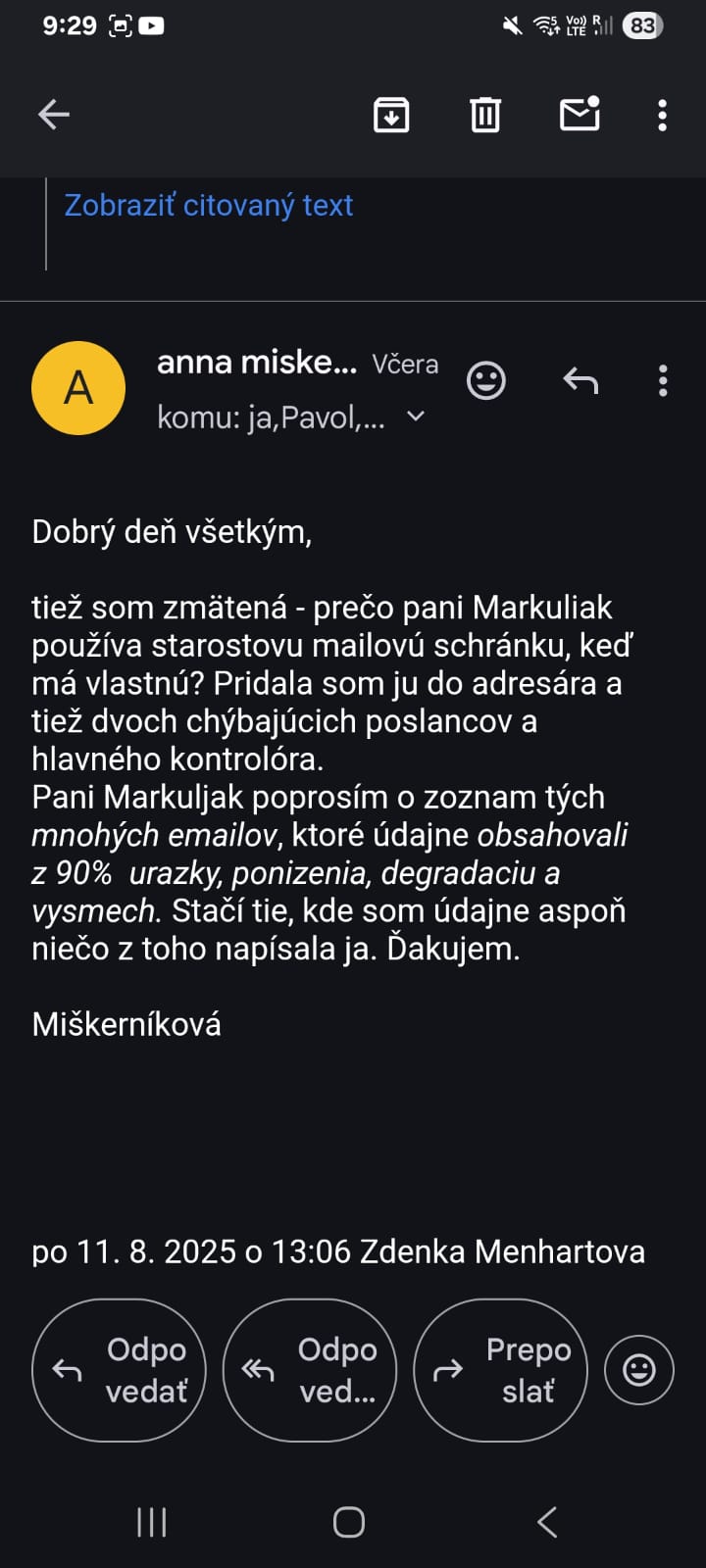Open the emoji reaction button beside Preposlať
The width and height of the screenshot is (706, 1568).
pyautogui.click(x=639, y=1370)
